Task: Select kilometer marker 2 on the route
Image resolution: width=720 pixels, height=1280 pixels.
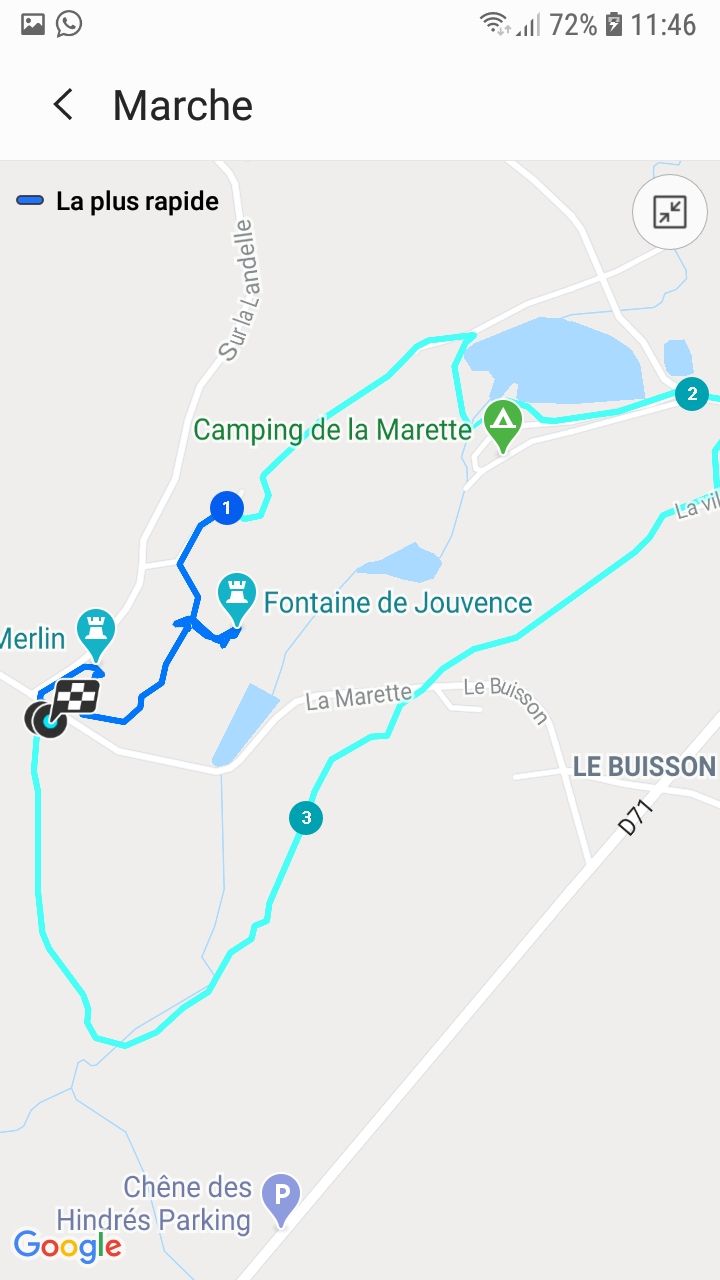Action: tap(691, 393)
